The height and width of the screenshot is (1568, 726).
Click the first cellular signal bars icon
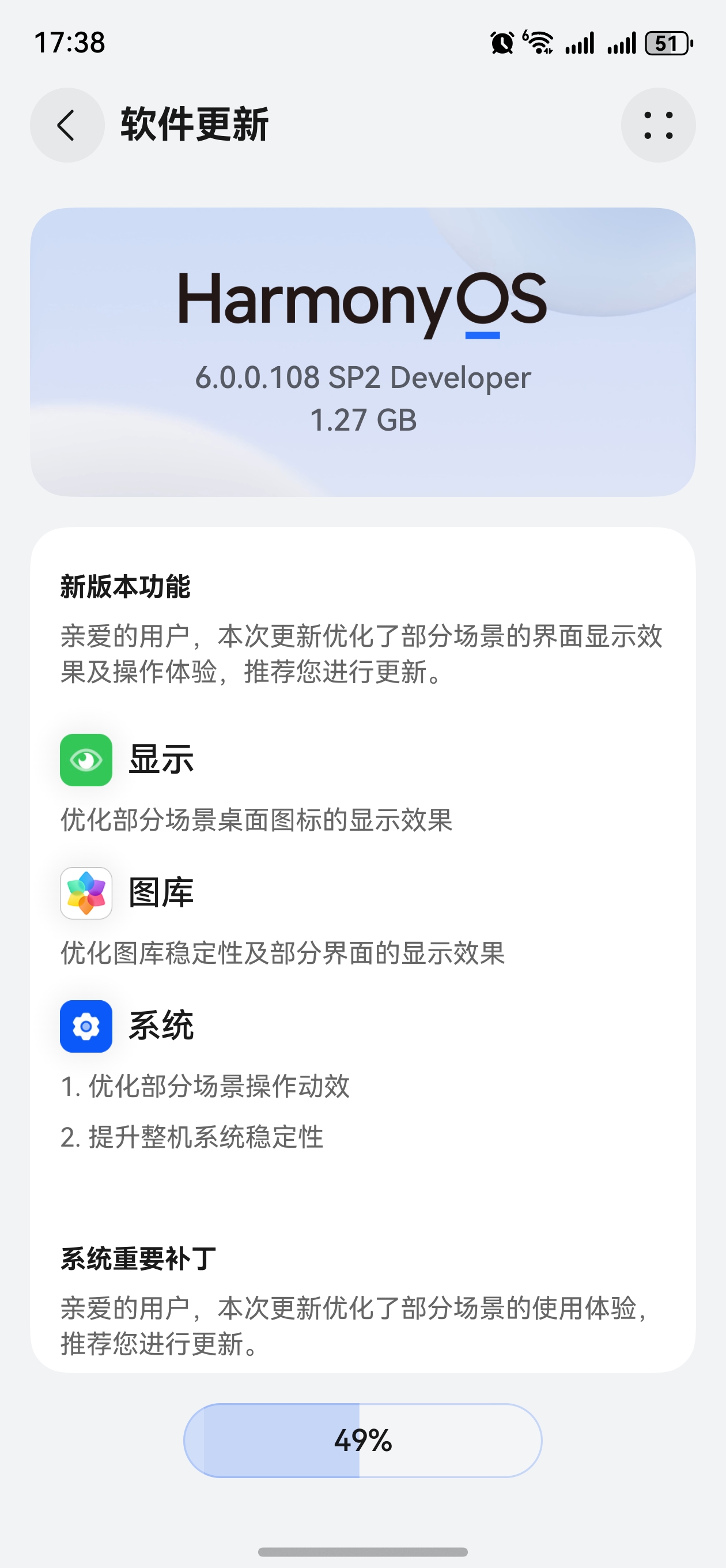click(x=580, y=43)
